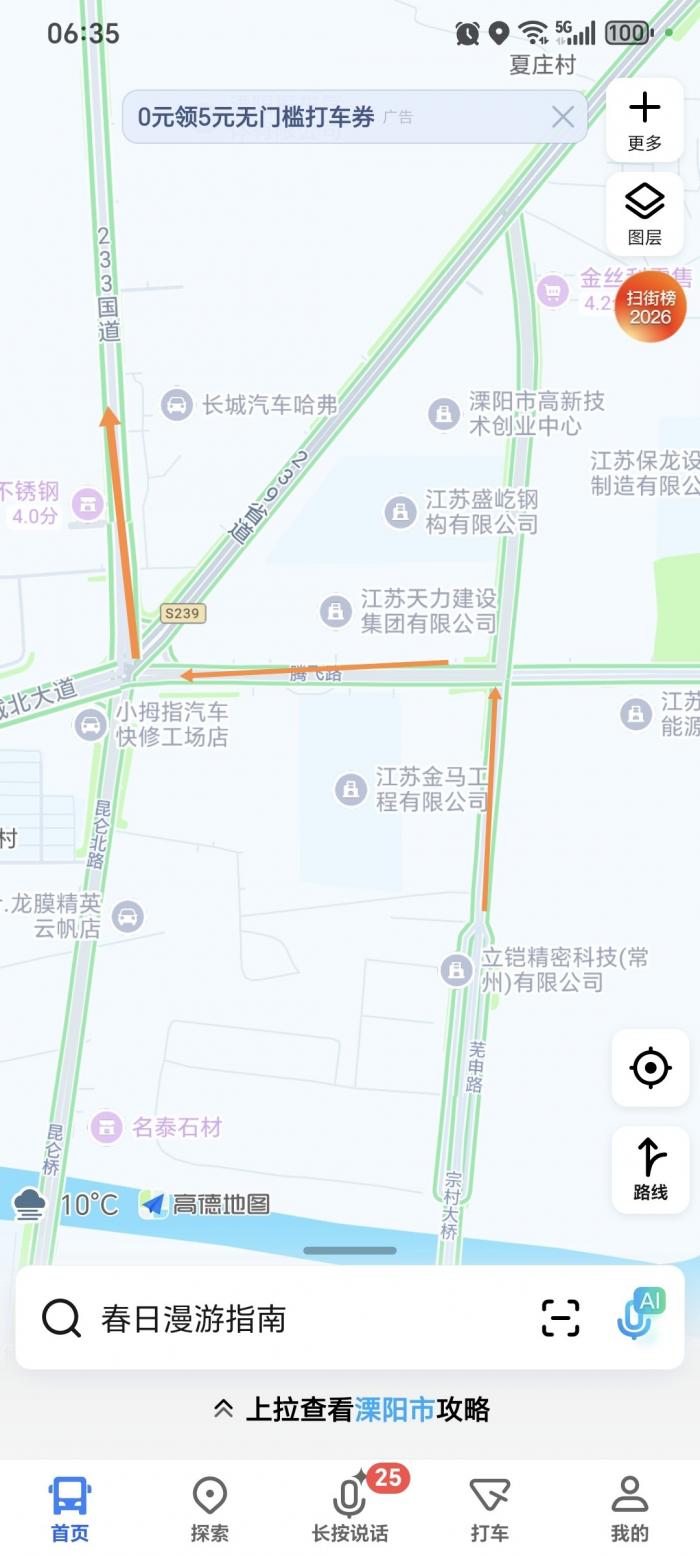Select 名泰石材 map marker
700x1556 pixels.
106,1127
